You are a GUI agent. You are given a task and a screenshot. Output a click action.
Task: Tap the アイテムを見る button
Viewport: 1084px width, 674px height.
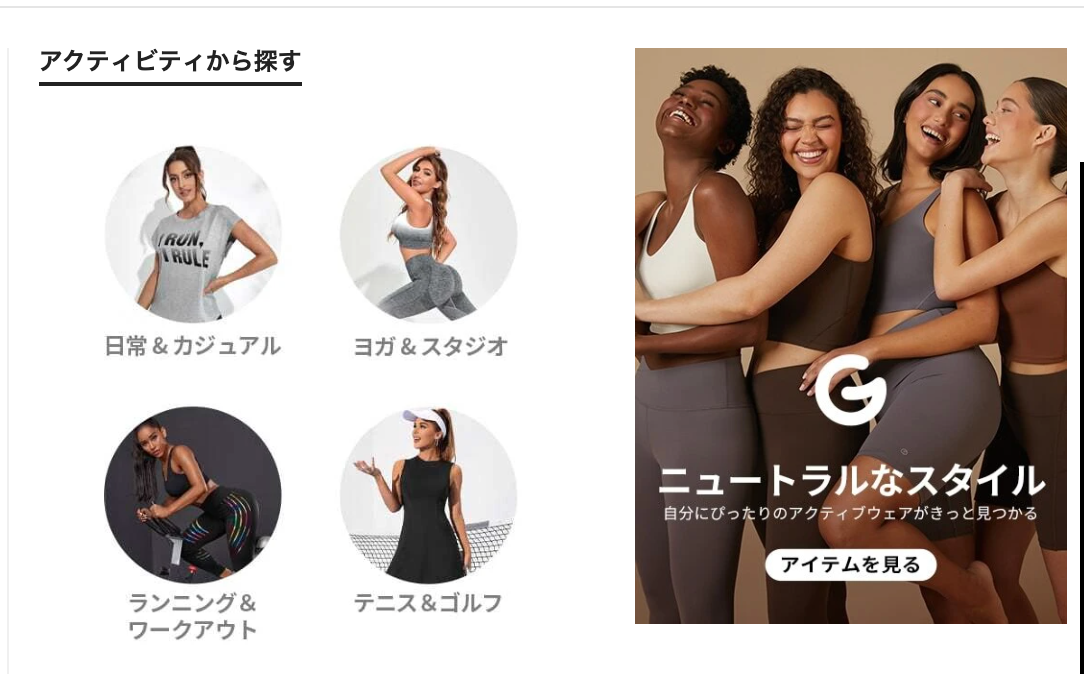click(x=851, y=565)
